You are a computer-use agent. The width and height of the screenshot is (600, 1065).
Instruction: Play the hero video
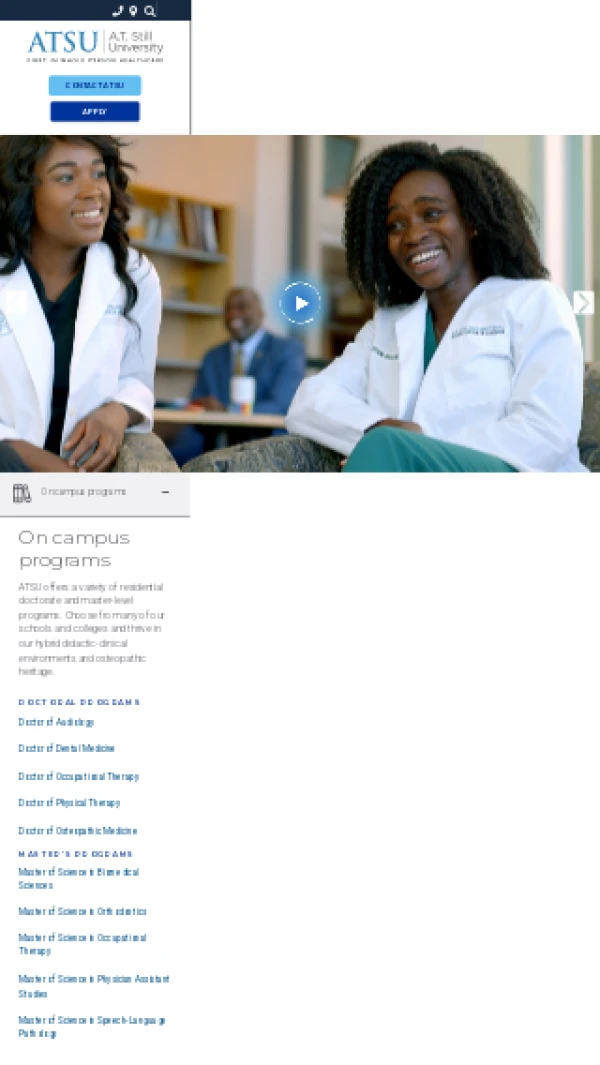(x=300, y=302)
